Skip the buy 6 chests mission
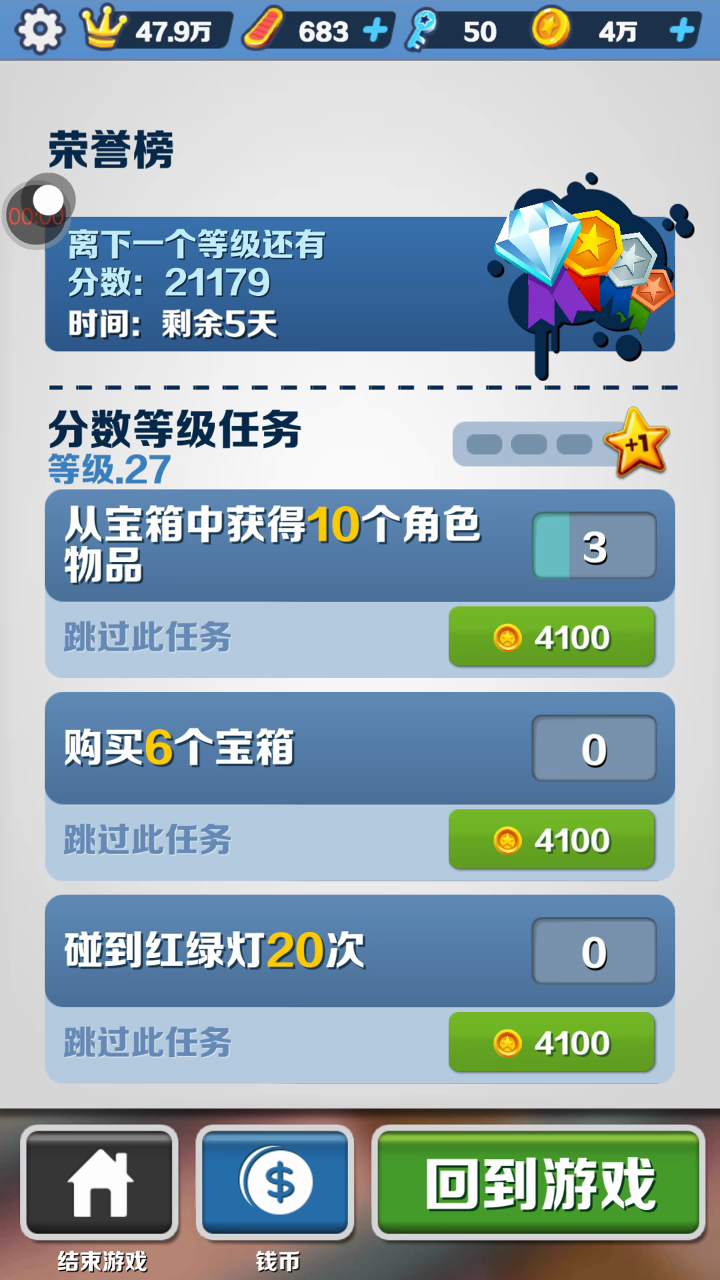The width and height of the screenshot is (720, 1280). coord(551,840)
